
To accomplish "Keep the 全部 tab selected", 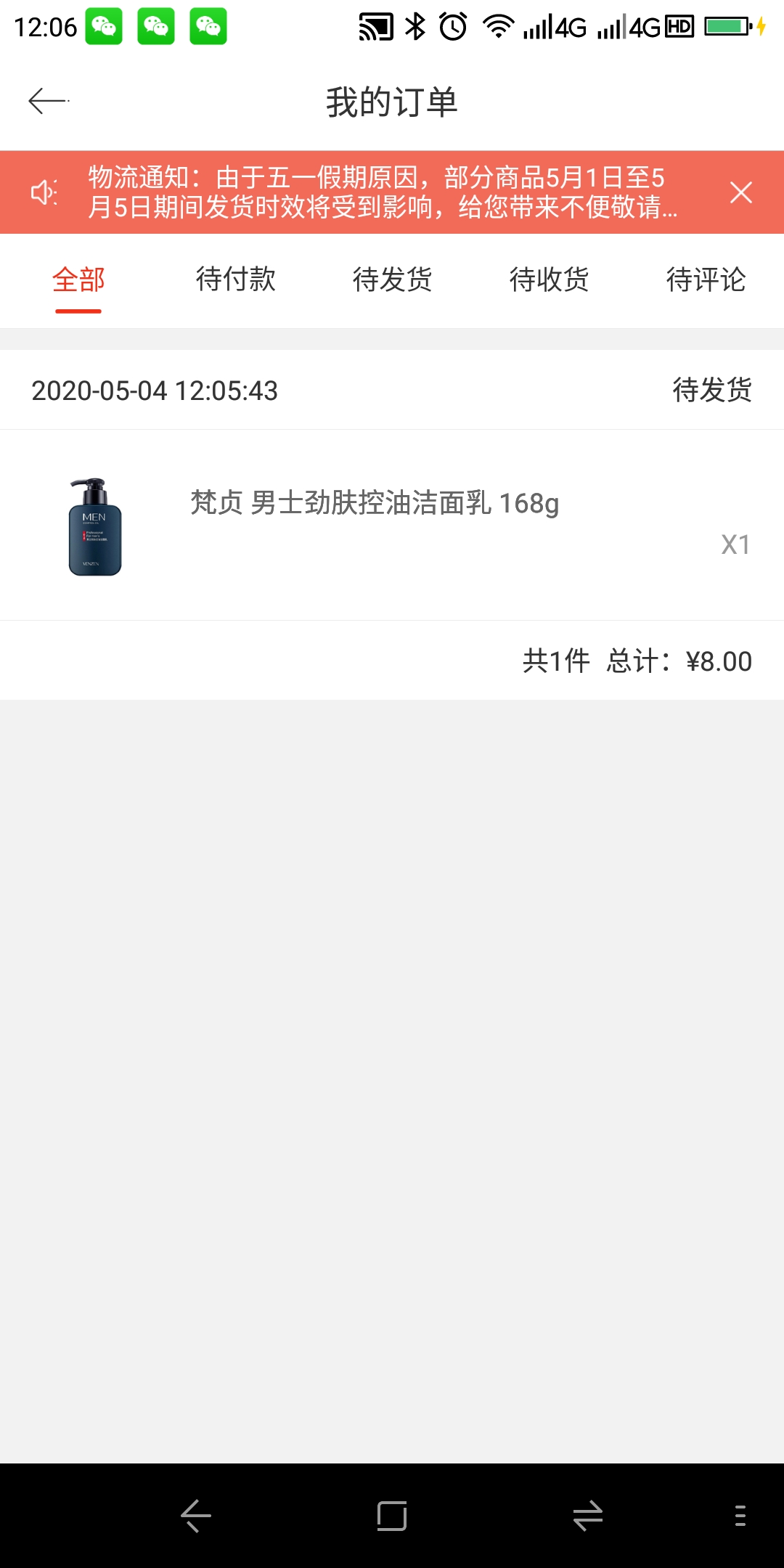I will (77, 279).
